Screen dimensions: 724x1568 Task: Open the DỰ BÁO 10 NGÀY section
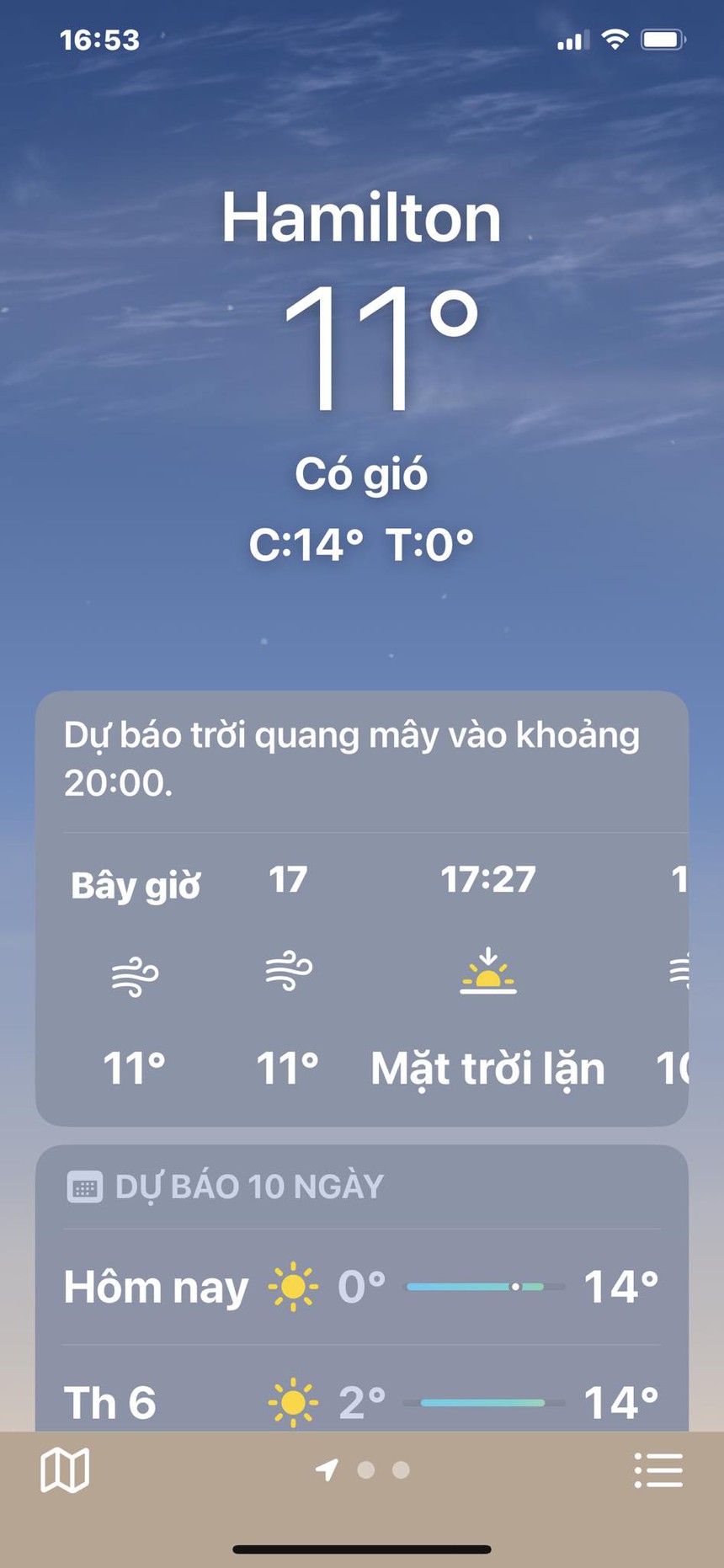point(362,1187)
